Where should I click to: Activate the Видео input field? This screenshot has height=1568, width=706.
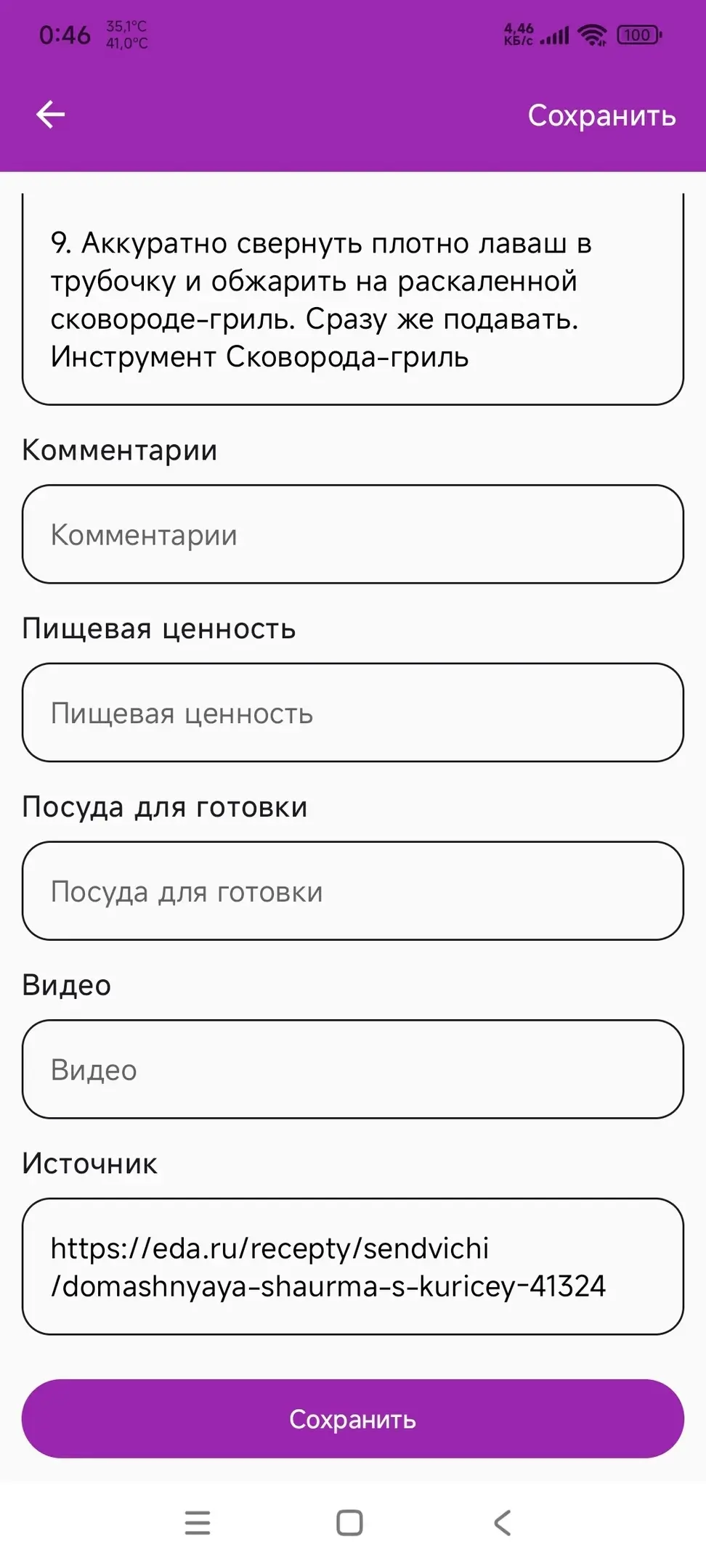tap(353, 1069)
